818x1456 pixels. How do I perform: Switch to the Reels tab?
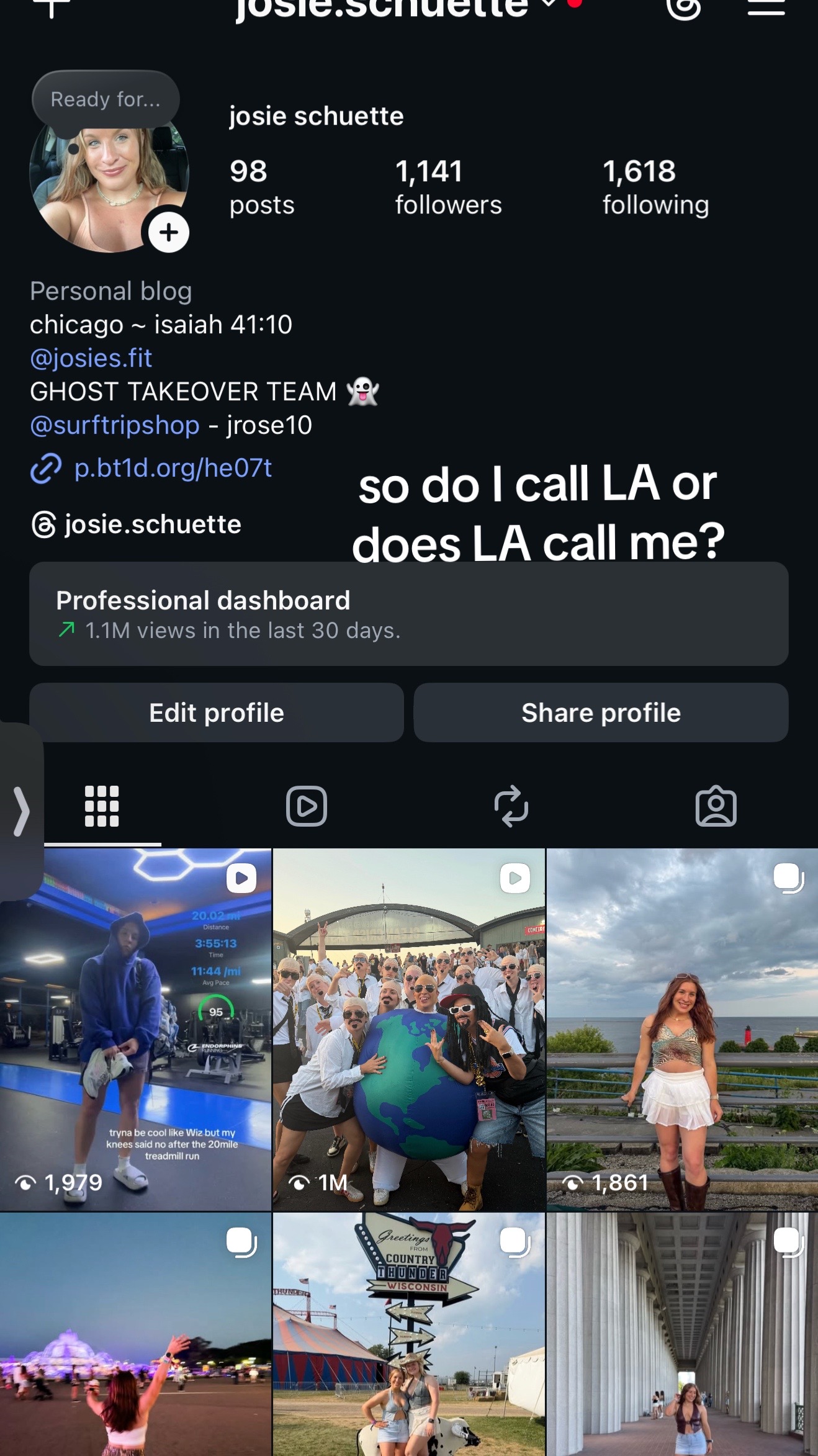click(307, 806)
